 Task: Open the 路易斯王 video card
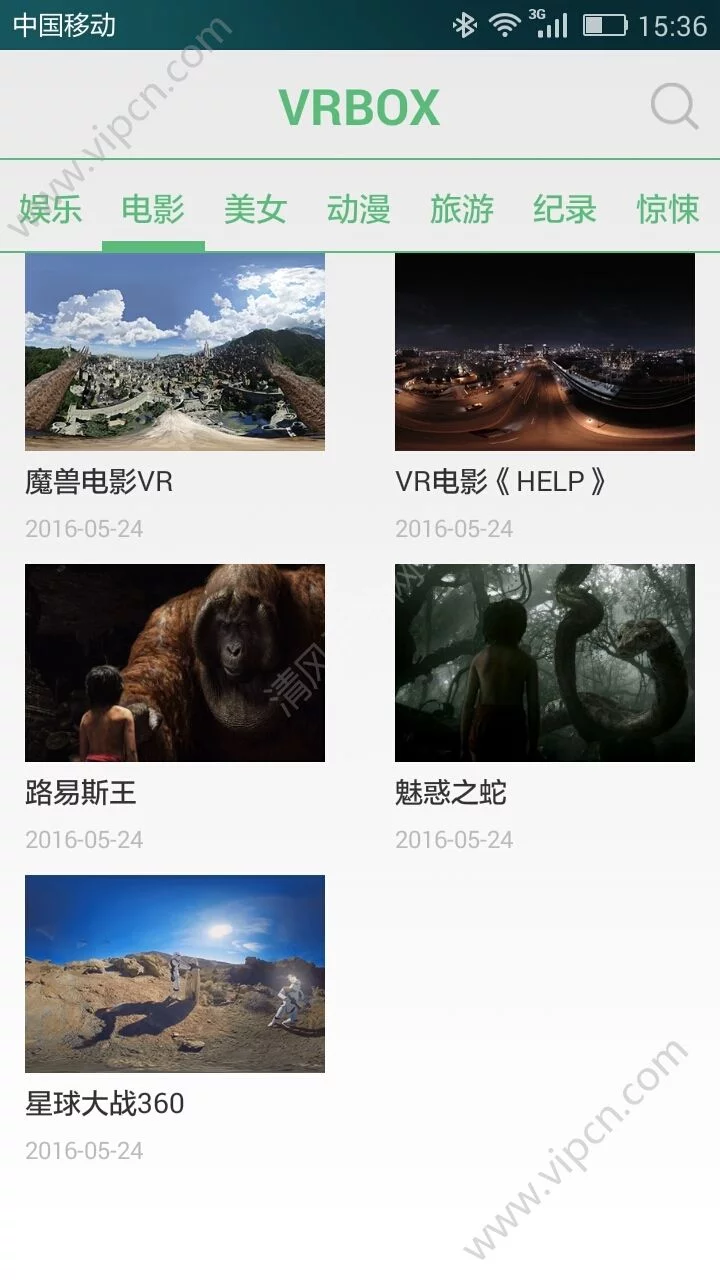point(175,663)
